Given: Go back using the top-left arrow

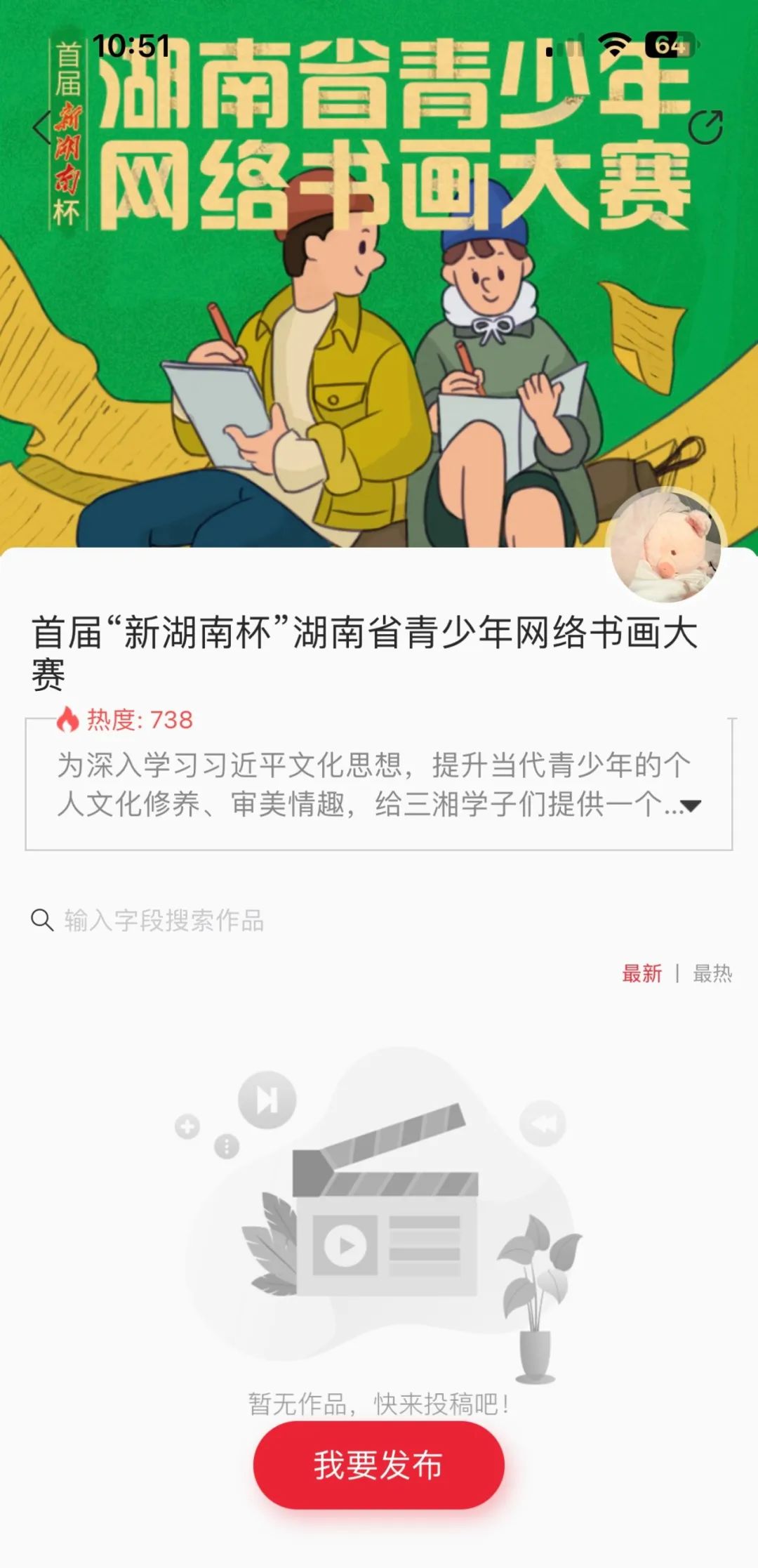Looking at the screenshot, I should tap(42, 127).
